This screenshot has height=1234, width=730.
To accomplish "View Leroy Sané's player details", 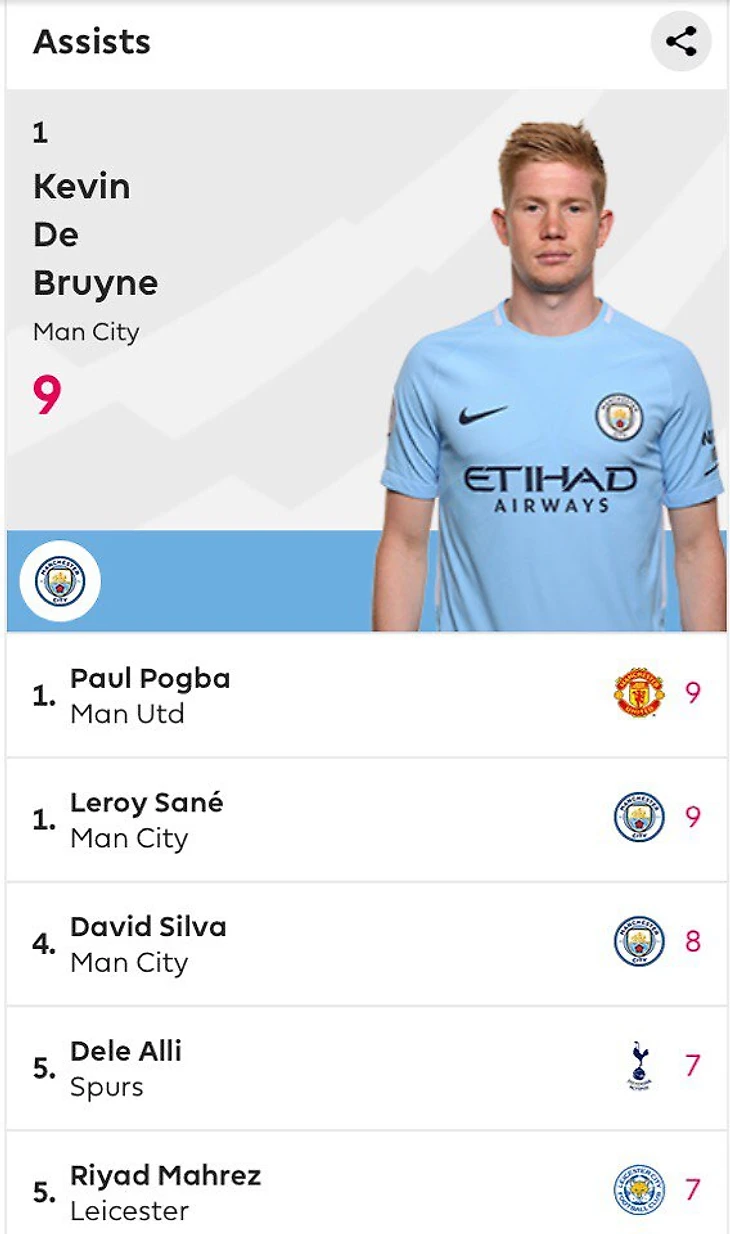I will [366, 819].
